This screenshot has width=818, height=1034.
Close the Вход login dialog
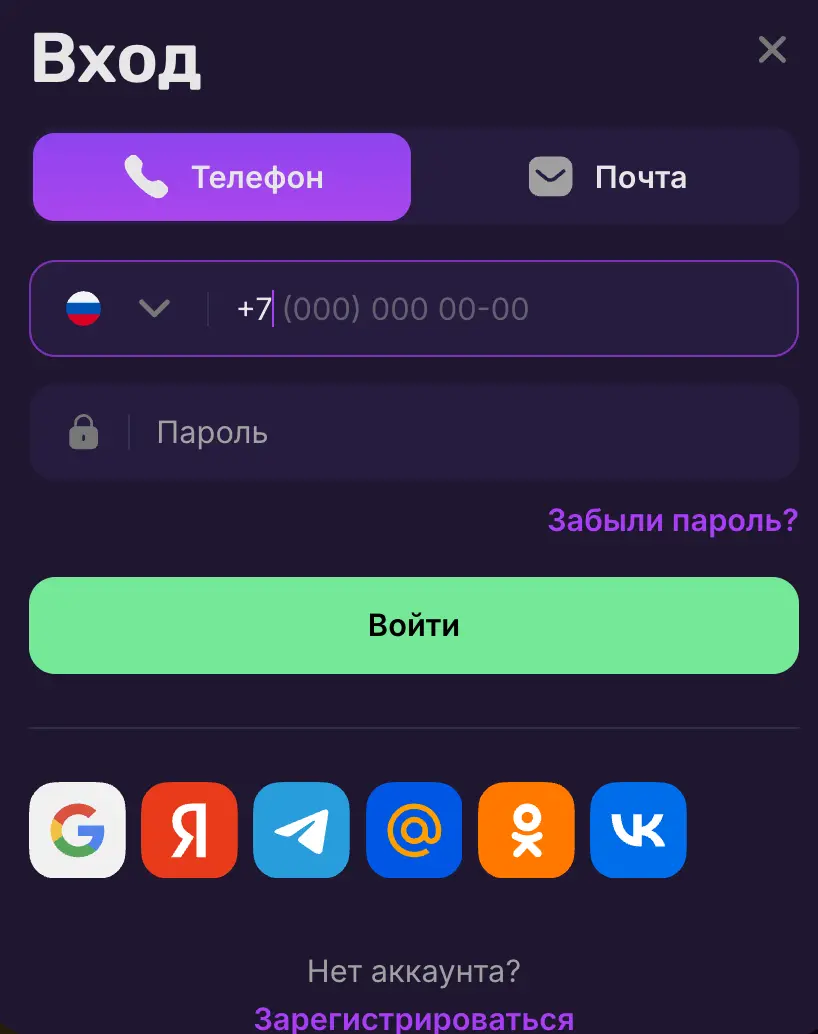[x=772, y=50]
